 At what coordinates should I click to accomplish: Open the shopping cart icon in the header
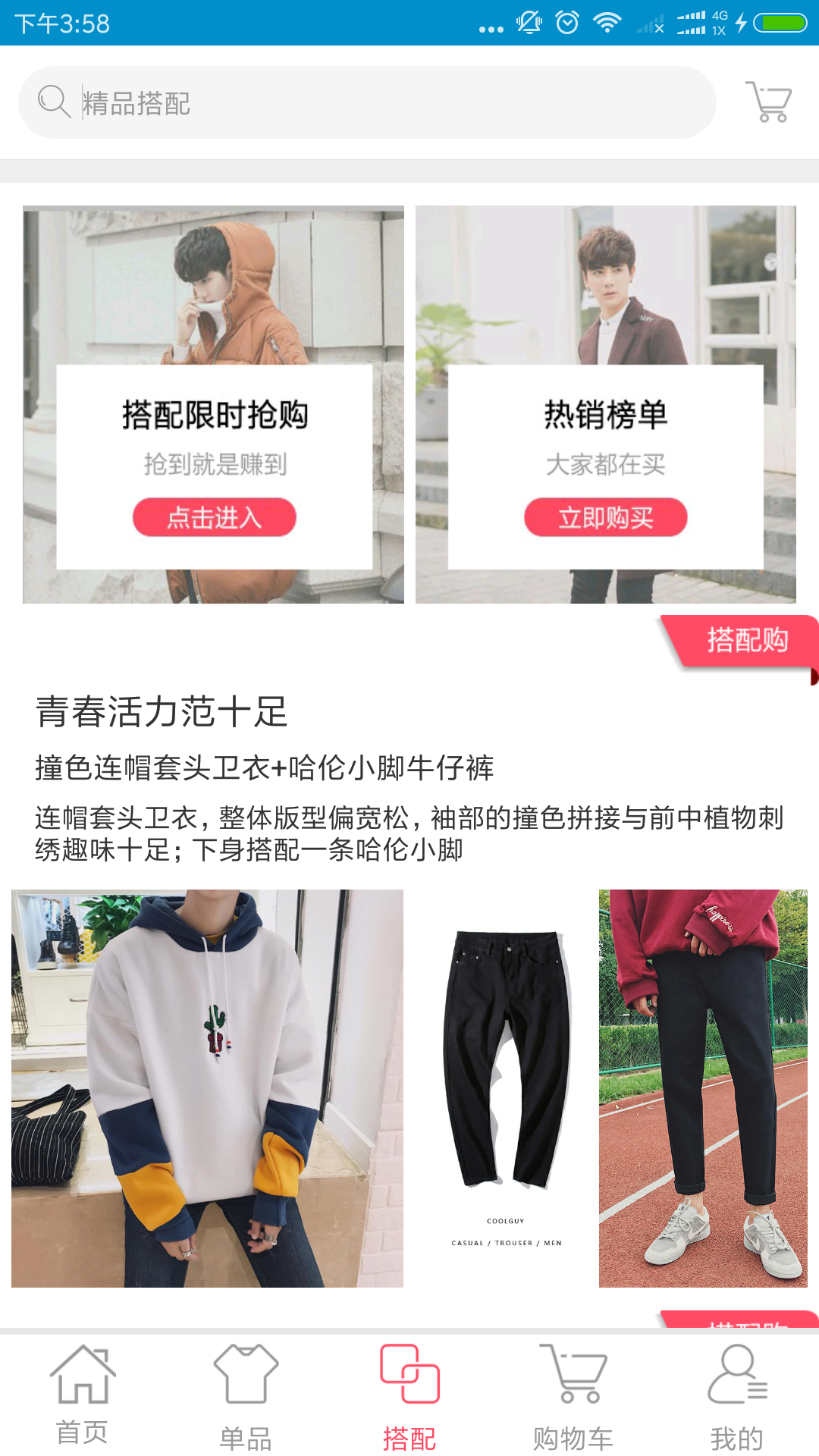tap(769, 102)
